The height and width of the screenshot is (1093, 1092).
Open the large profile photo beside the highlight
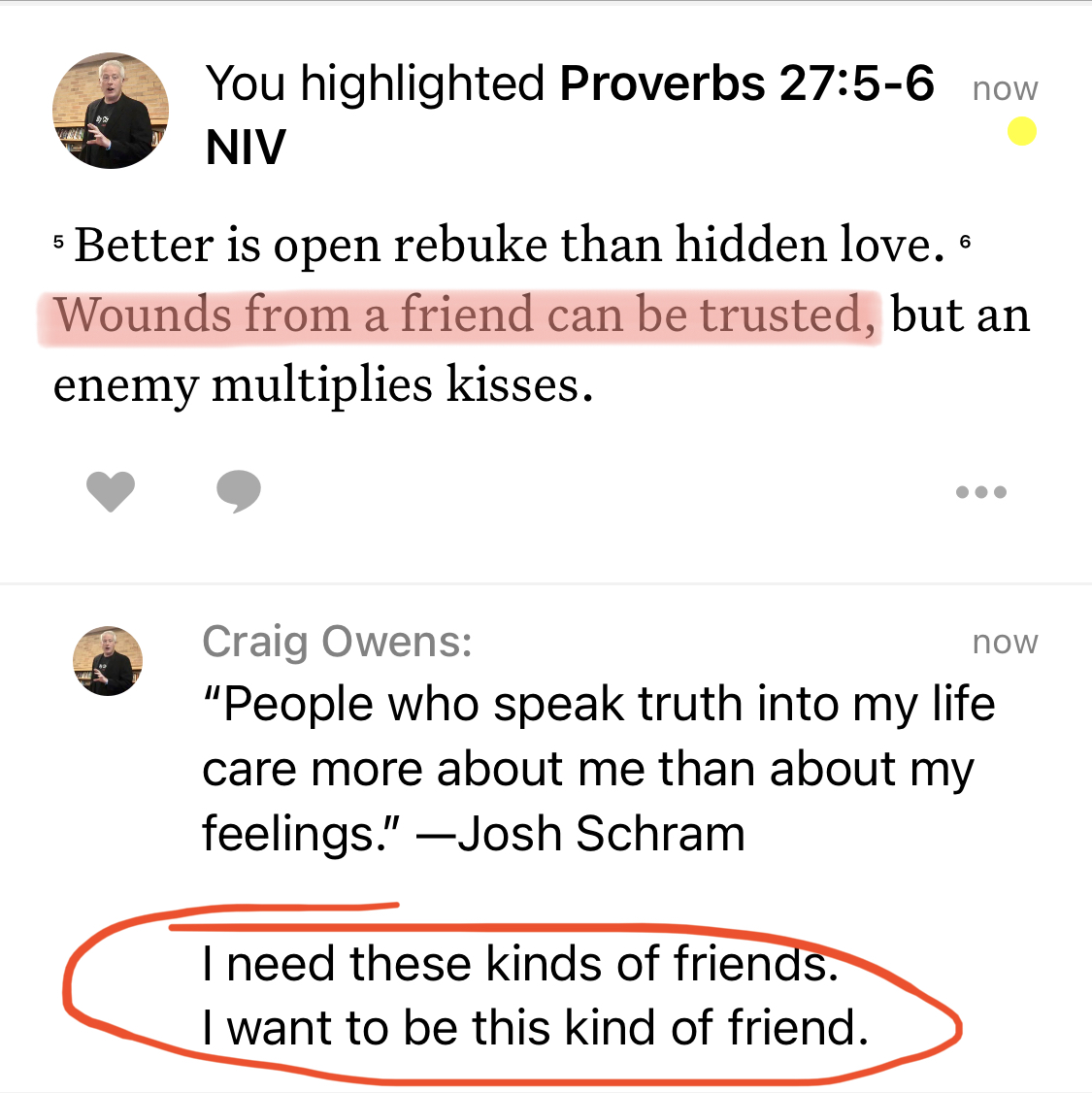pos(111,111)
